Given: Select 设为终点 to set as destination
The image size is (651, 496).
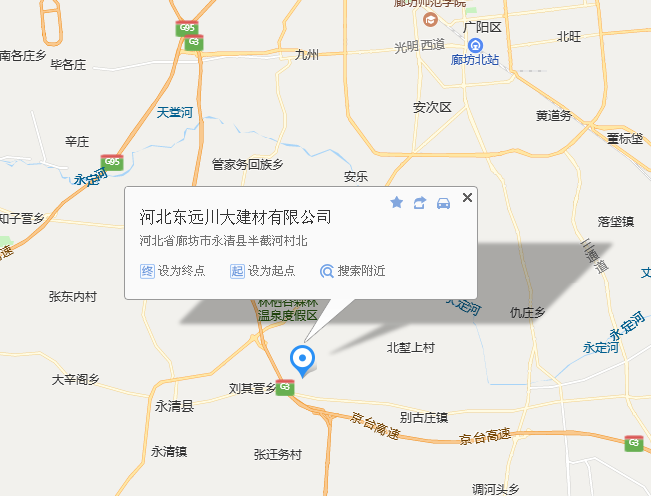Looking at the screenshot, I should (x=173, y=271).
